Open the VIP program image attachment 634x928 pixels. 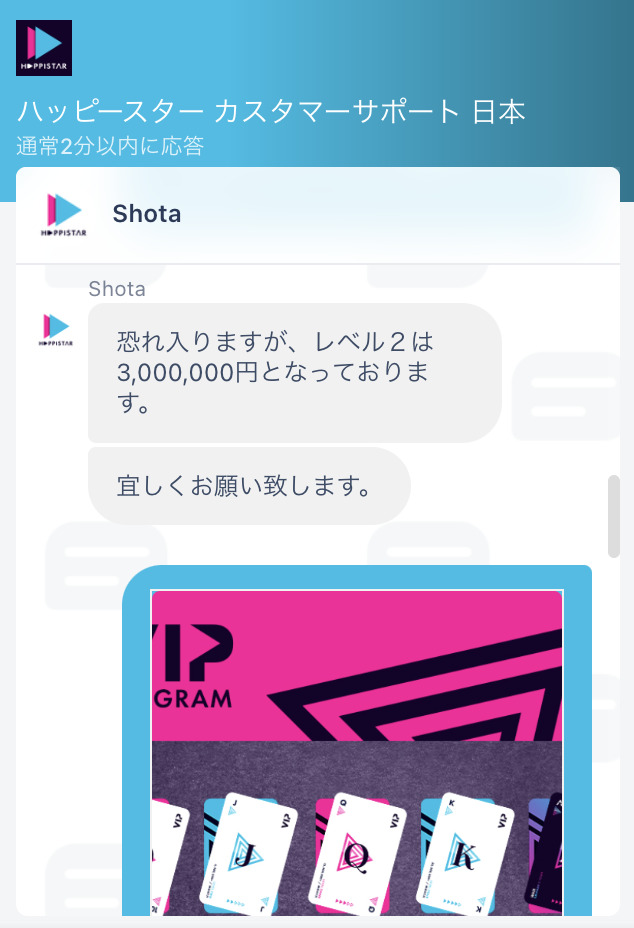(x=357, y=750)
